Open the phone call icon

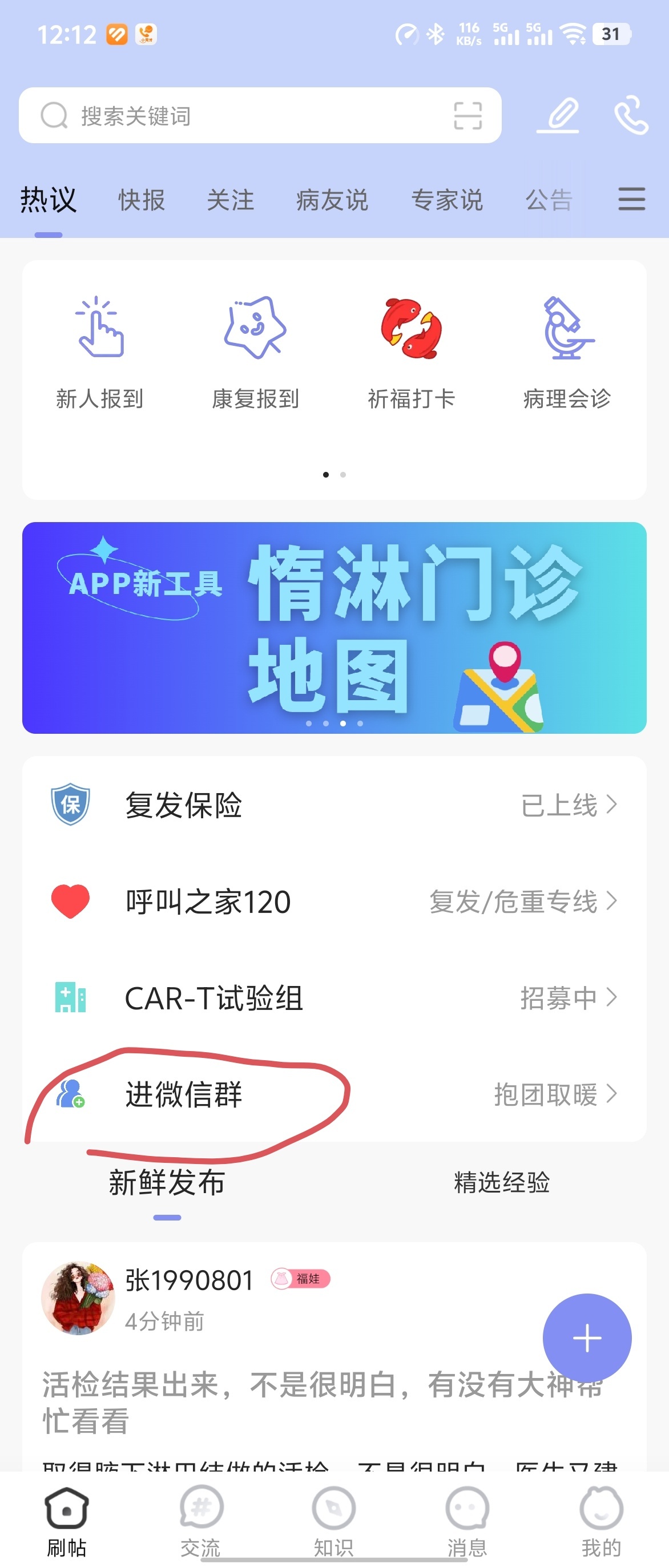(631, 116)
